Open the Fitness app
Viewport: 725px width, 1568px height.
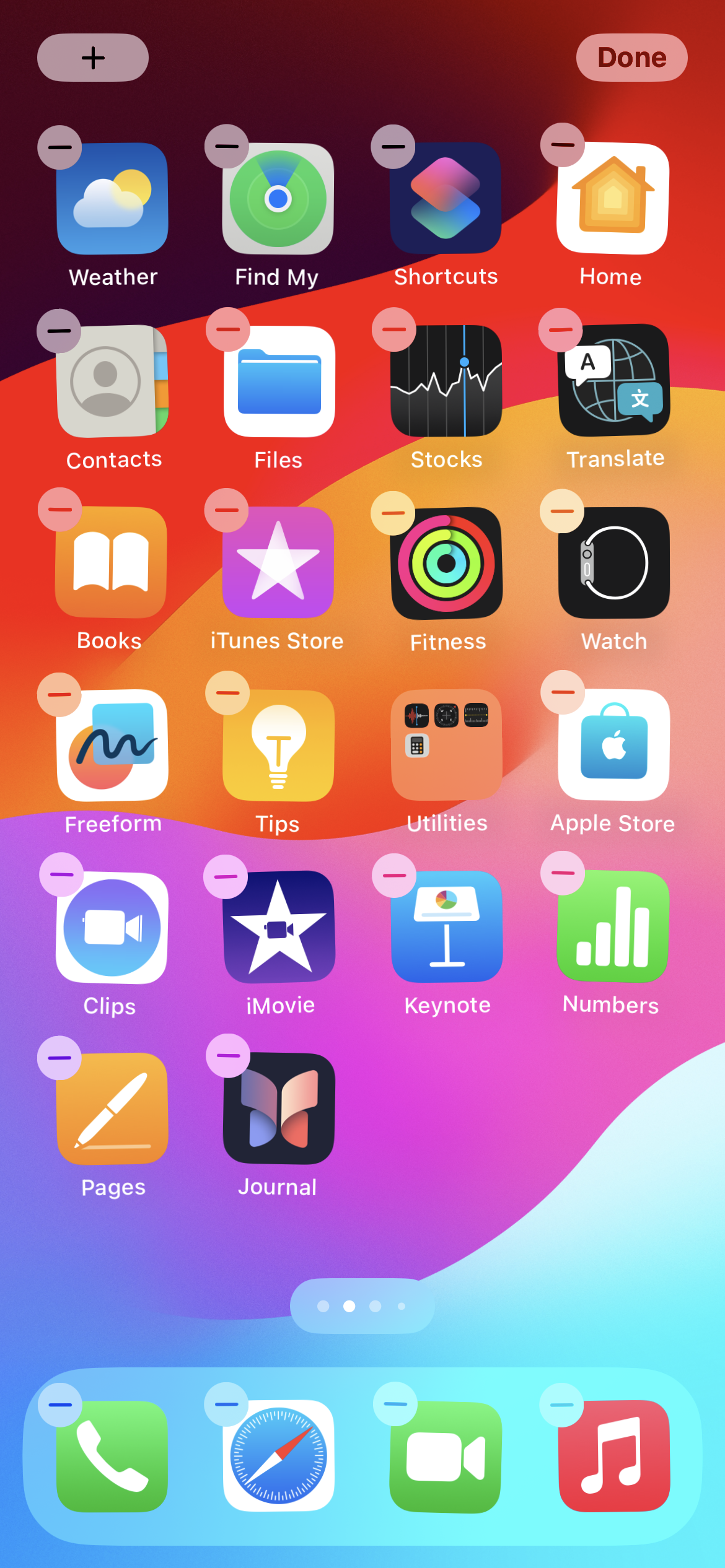pyautogui.click(x=447, y=564)
